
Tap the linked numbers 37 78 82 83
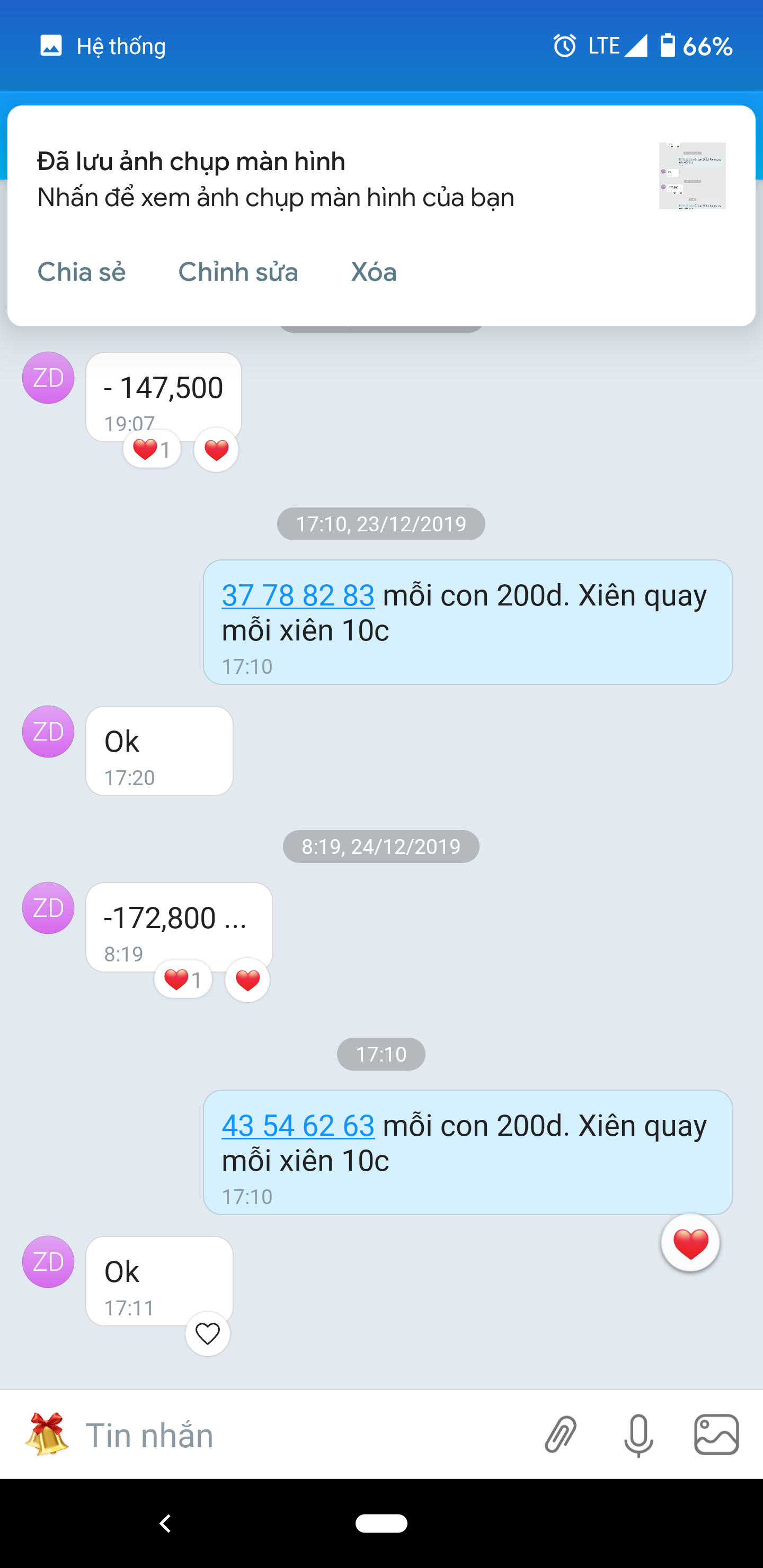(x=298, y=595)
